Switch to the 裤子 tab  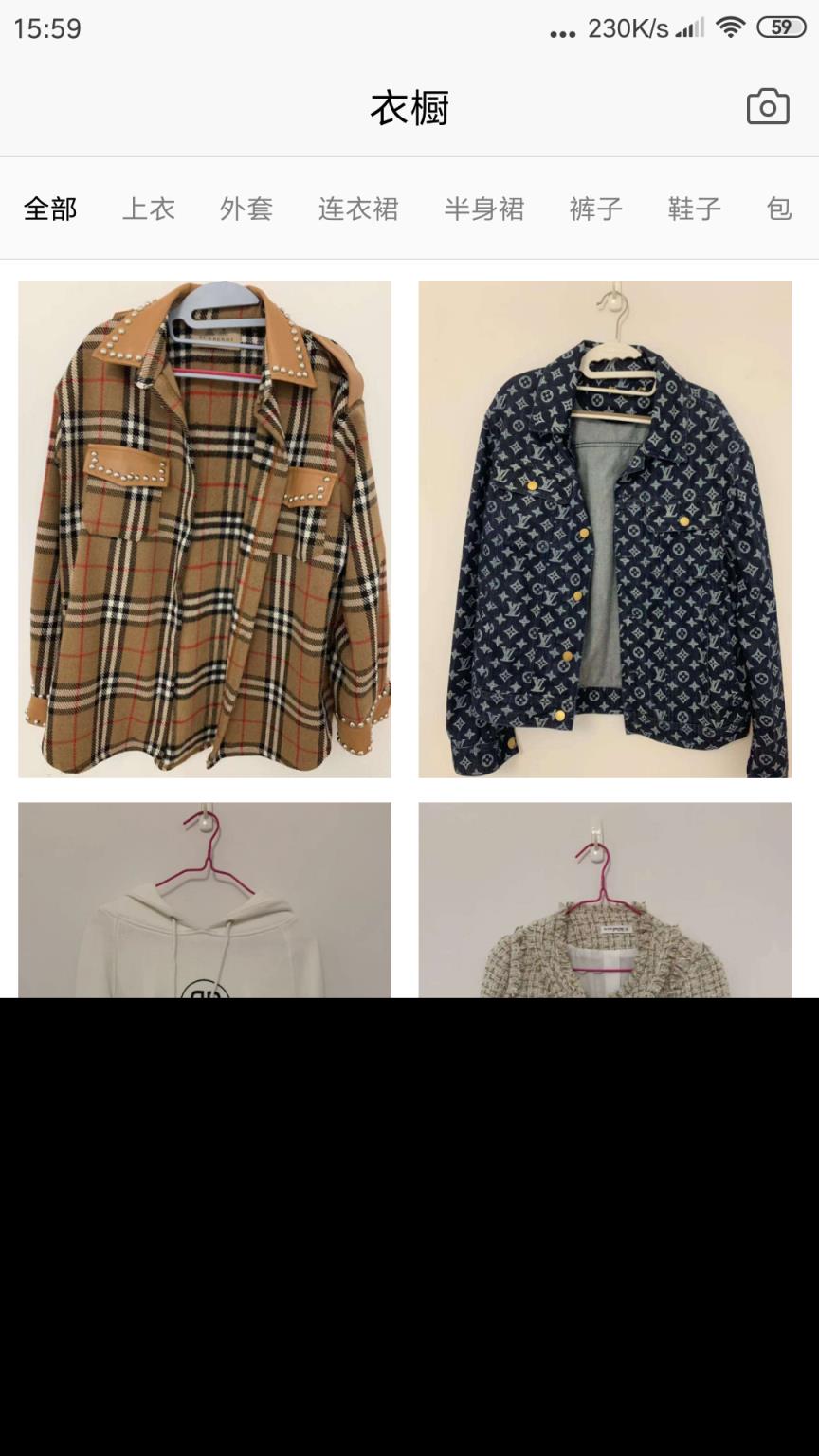(x=596, y=209)
